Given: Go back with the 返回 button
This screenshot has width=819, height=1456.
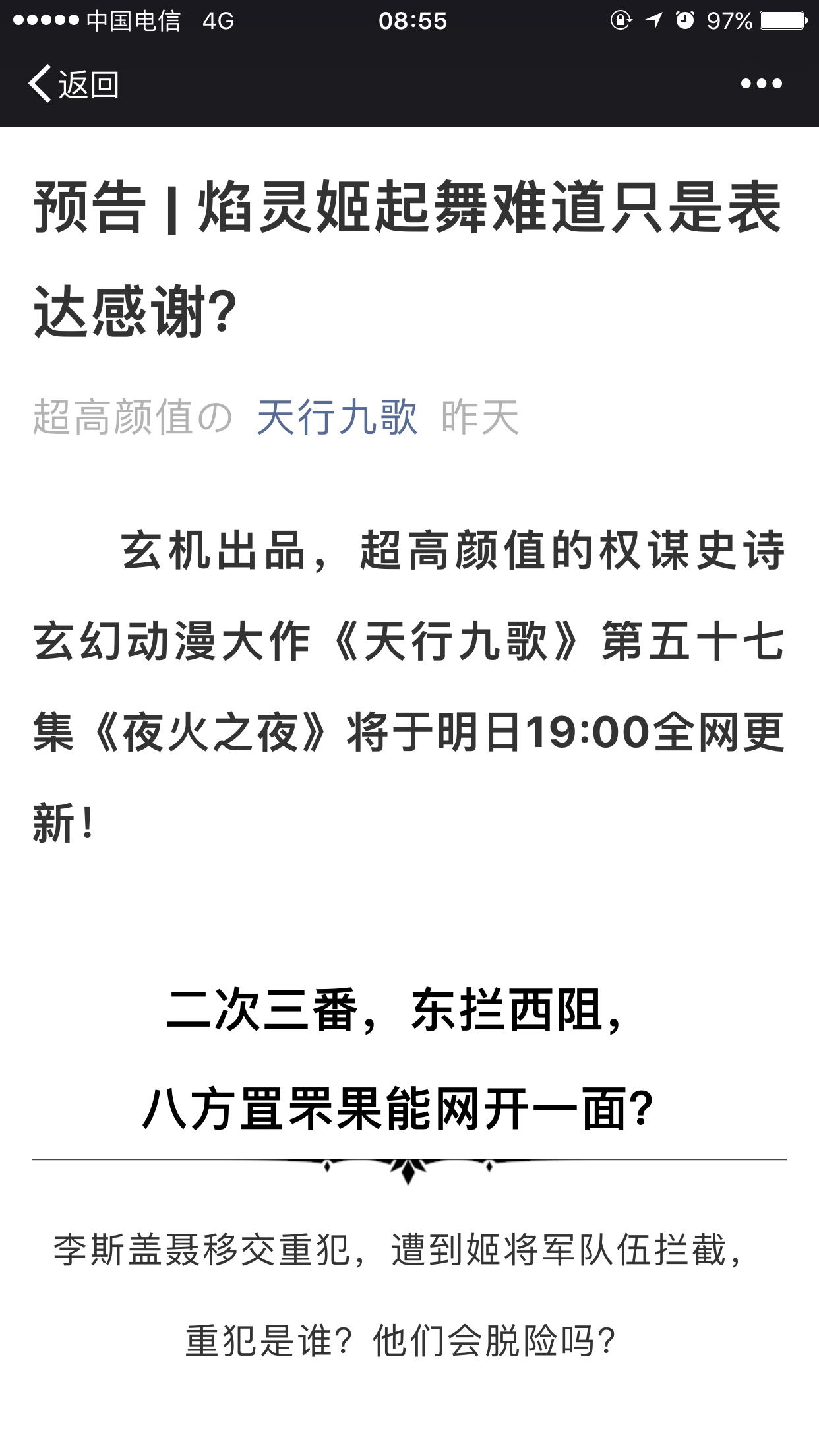Looking at the screenshot, I should coord(73,84).
